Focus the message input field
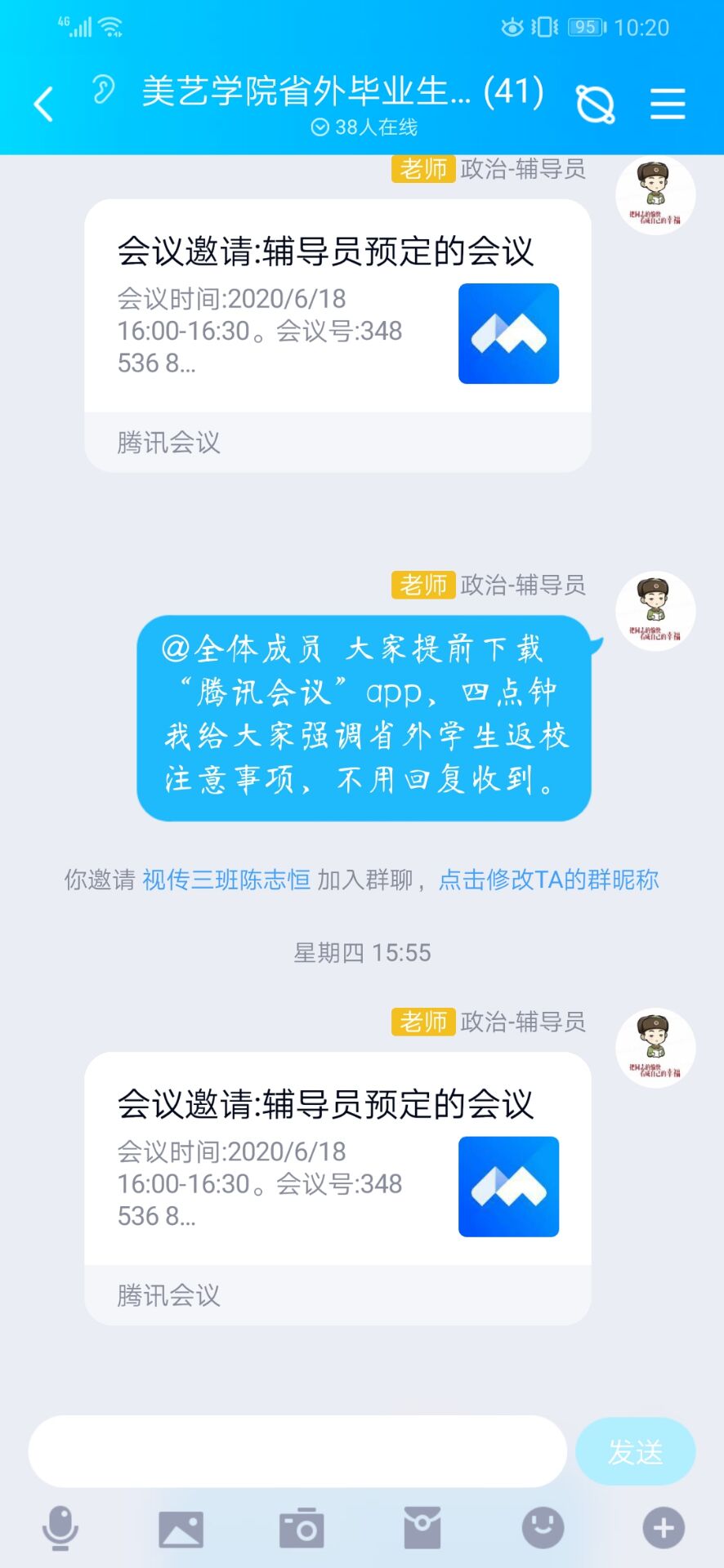 pyautogui.click(x=297, y=1451)
